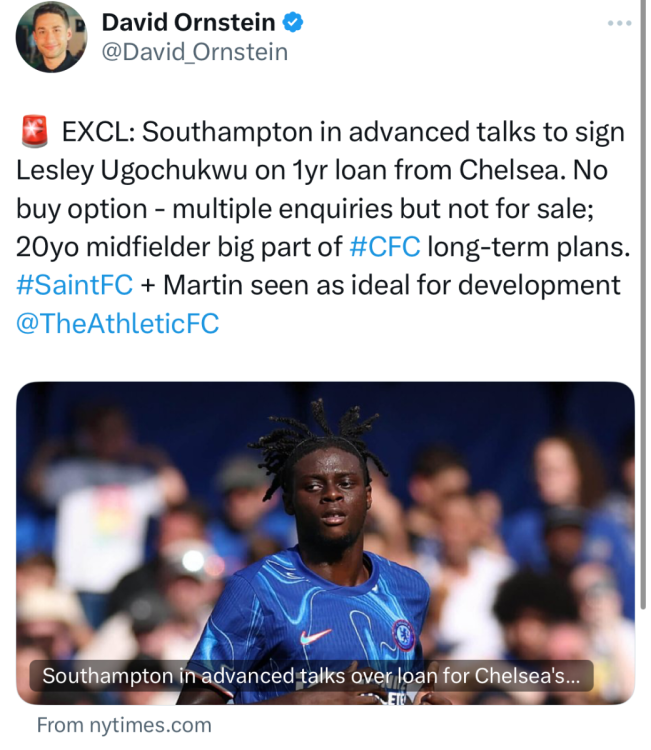Open the tweet's overflow menu
Viewport: 651px width, 750px height.
[x=619, y=22]
